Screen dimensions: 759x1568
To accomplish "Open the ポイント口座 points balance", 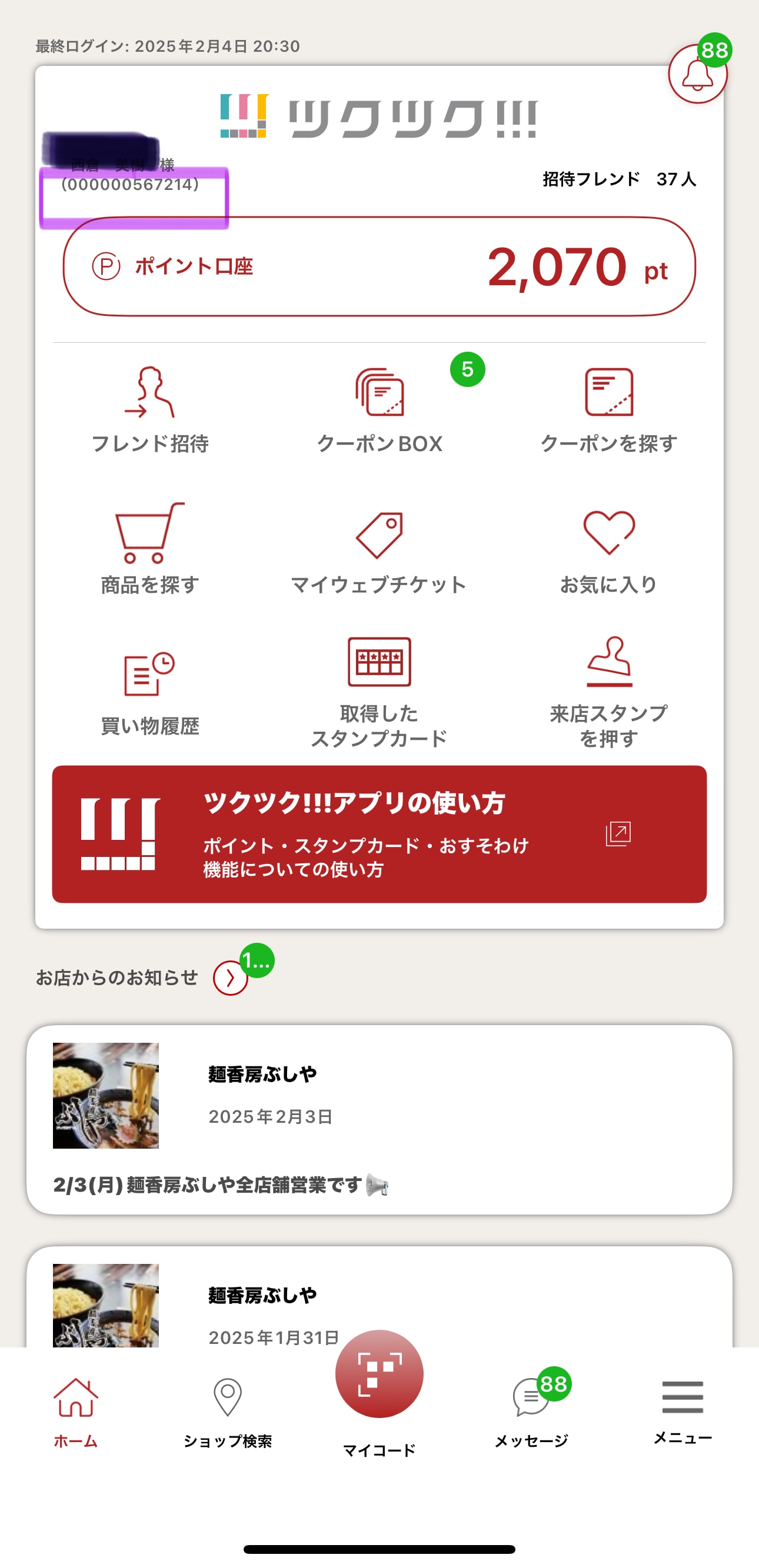I will (x=379, y=266).
